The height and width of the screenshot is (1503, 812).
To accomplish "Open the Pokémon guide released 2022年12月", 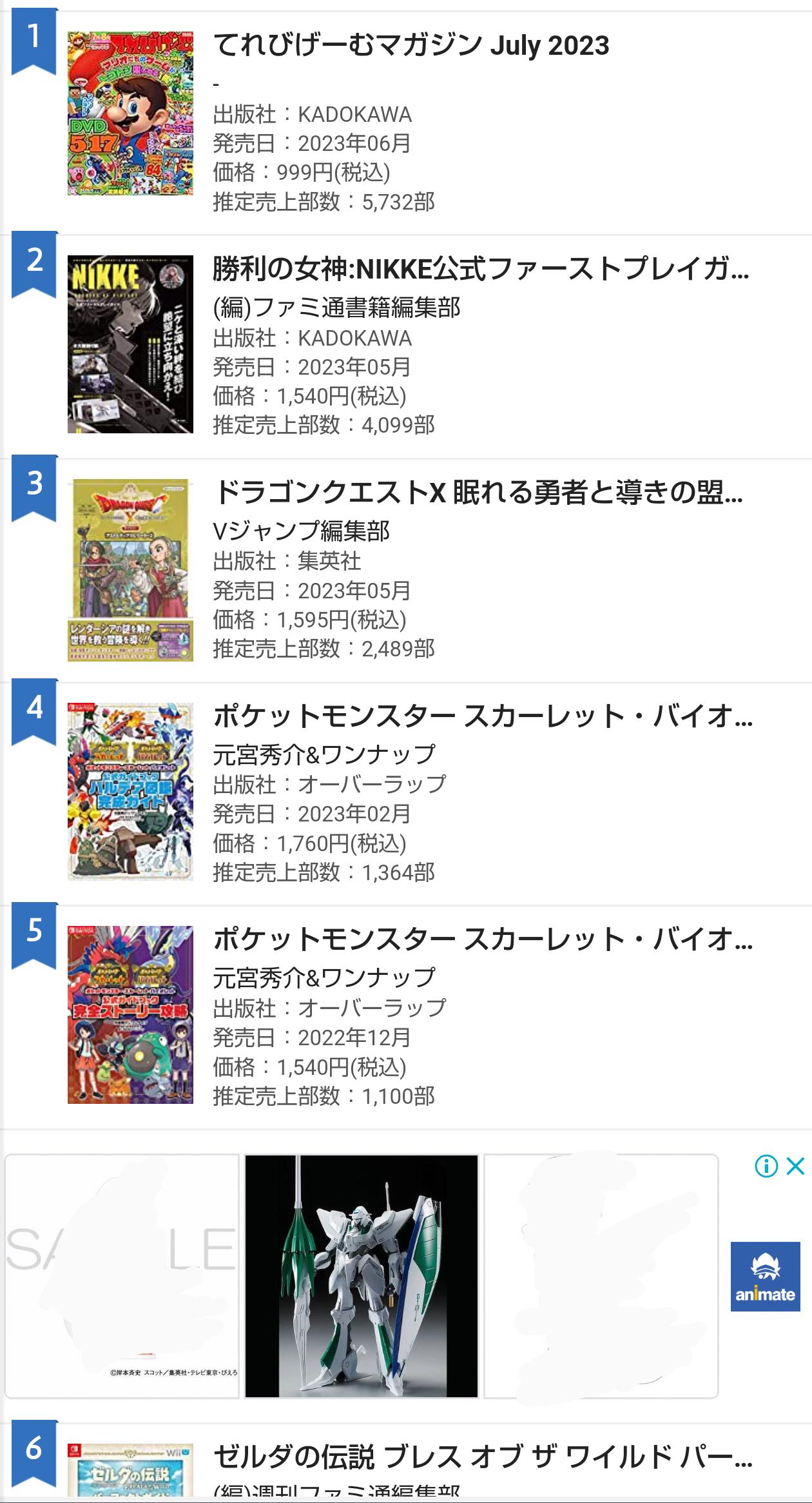I will pyautogui.click(x=482, y=940).
